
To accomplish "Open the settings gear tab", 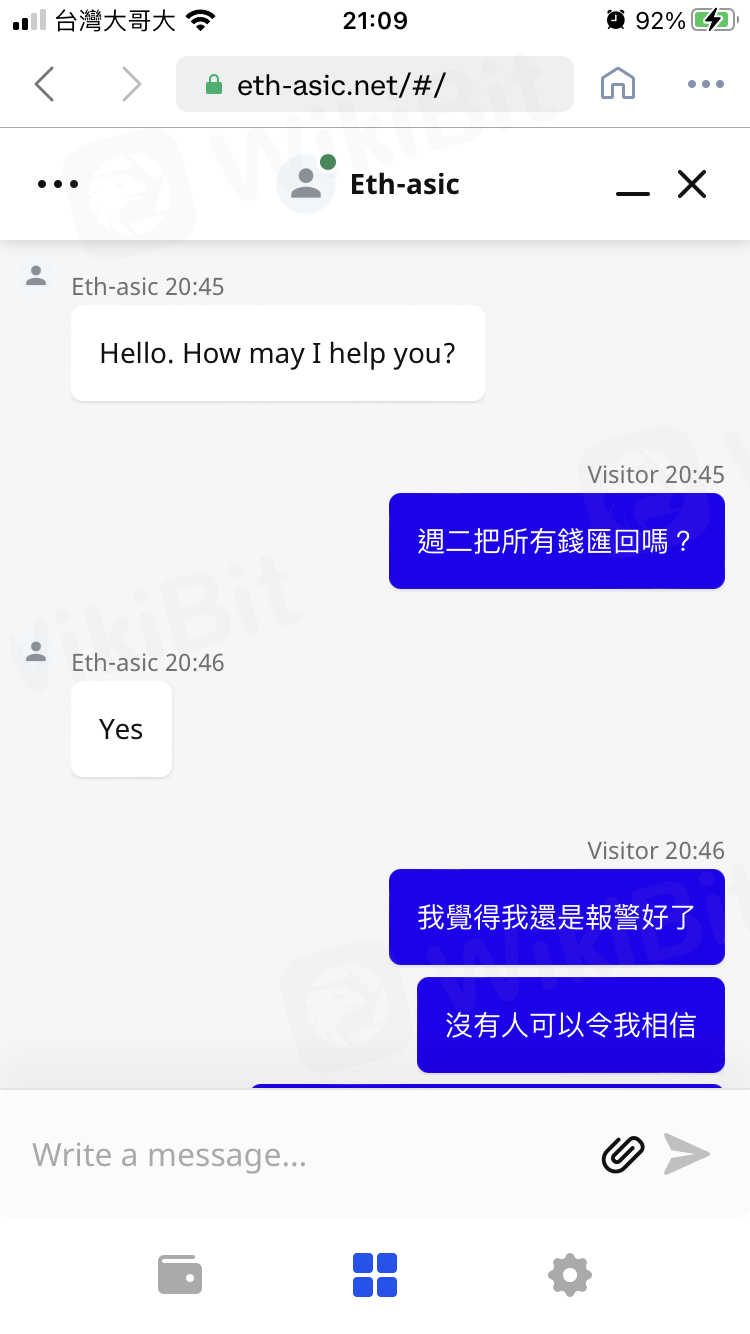I will (x=570, y=1275).
